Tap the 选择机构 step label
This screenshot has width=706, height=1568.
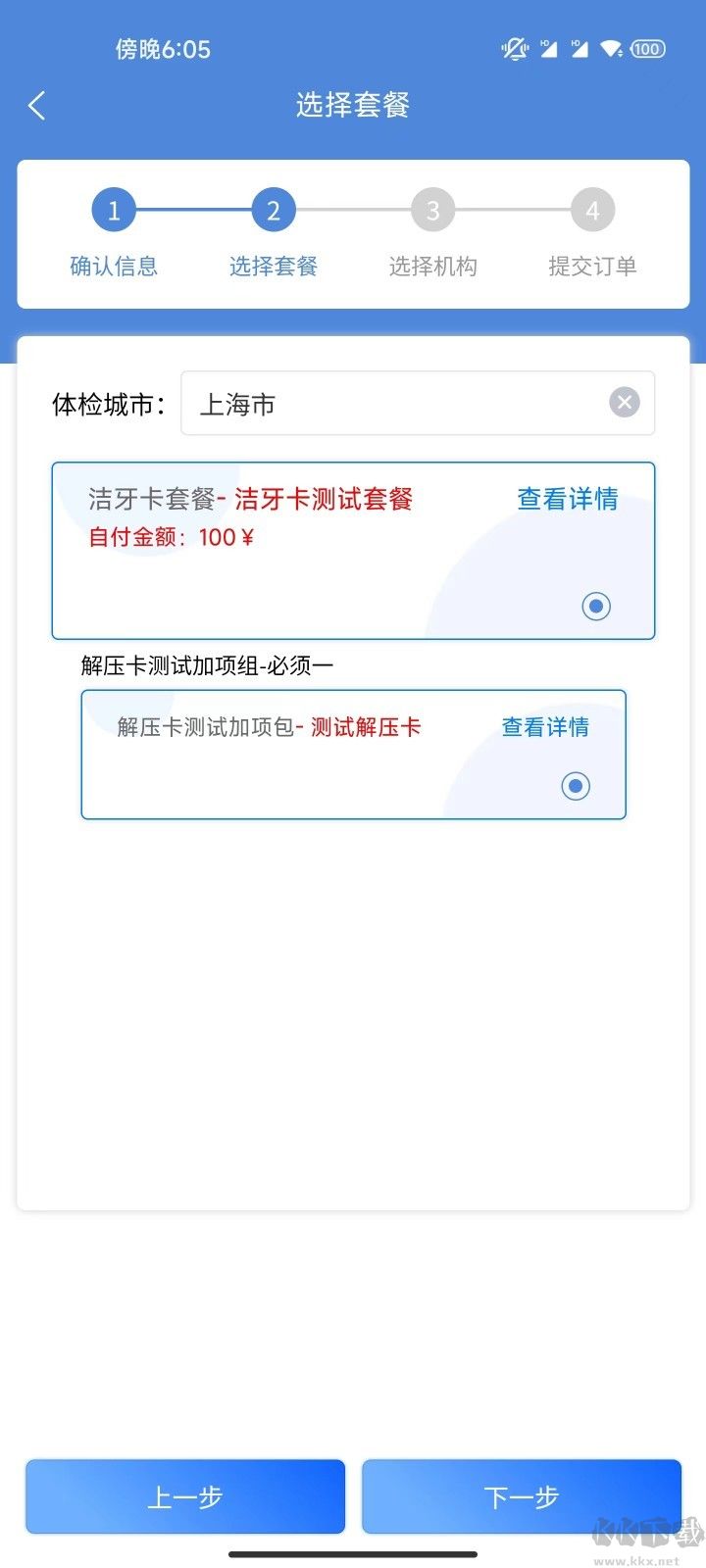[432, 266]
